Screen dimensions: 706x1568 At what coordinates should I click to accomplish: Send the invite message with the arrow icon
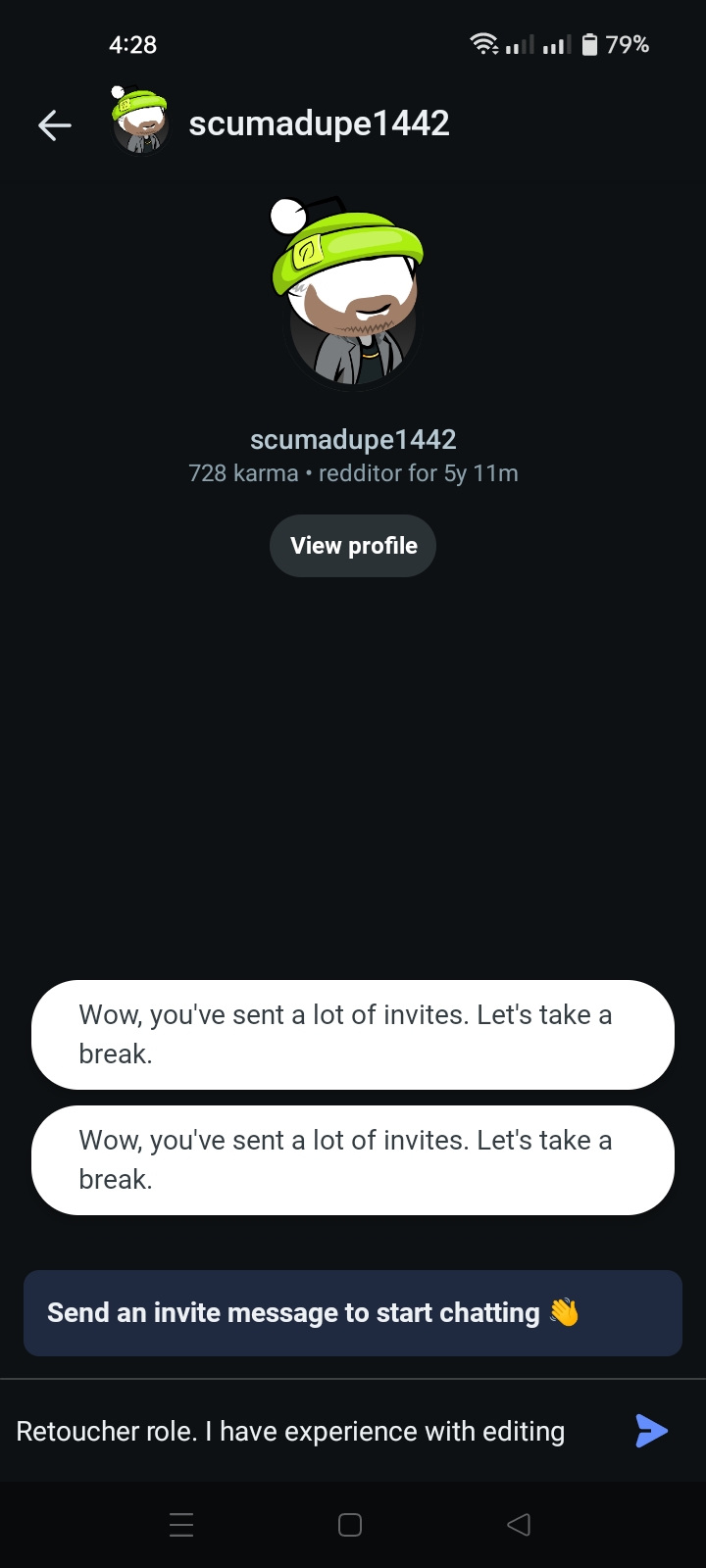click(x=651, y=1431)
